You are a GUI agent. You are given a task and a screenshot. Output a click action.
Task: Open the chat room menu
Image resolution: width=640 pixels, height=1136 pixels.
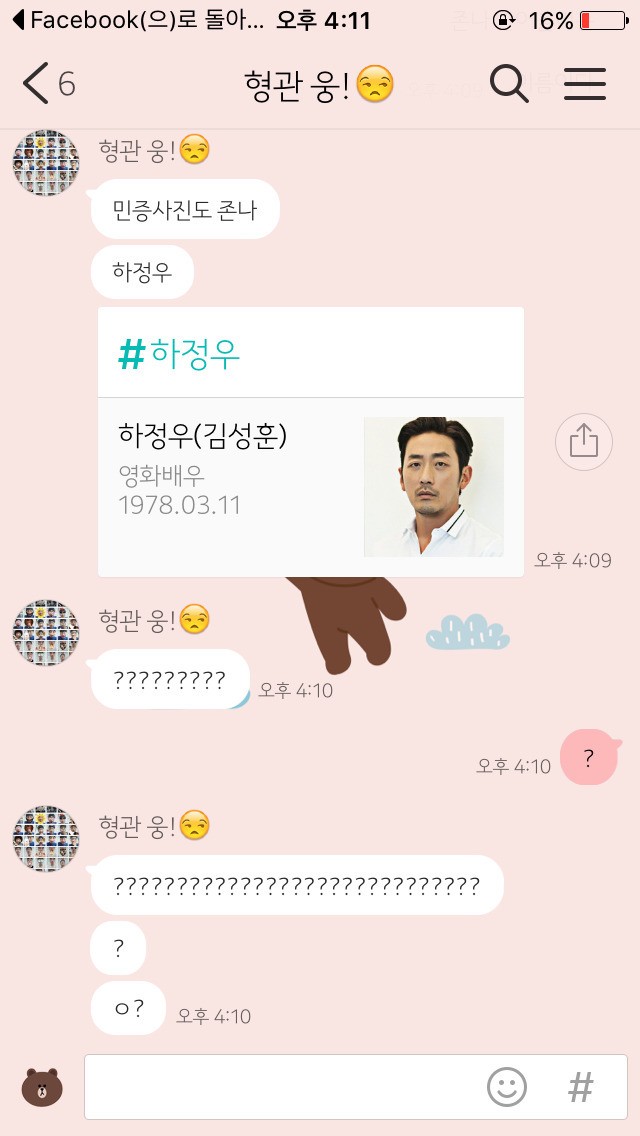[x=585, y=84]
